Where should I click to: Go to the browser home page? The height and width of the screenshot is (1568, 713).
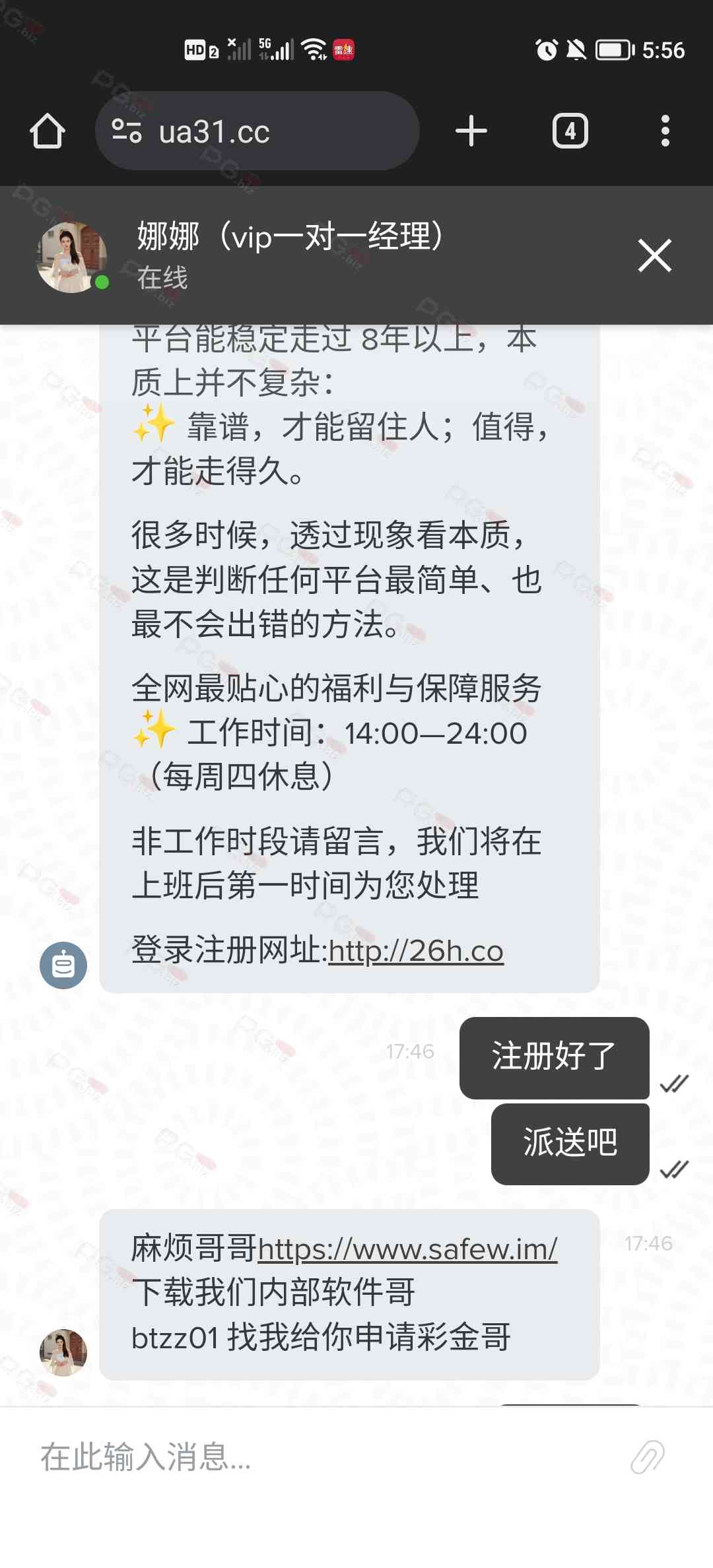click(48, 131)
